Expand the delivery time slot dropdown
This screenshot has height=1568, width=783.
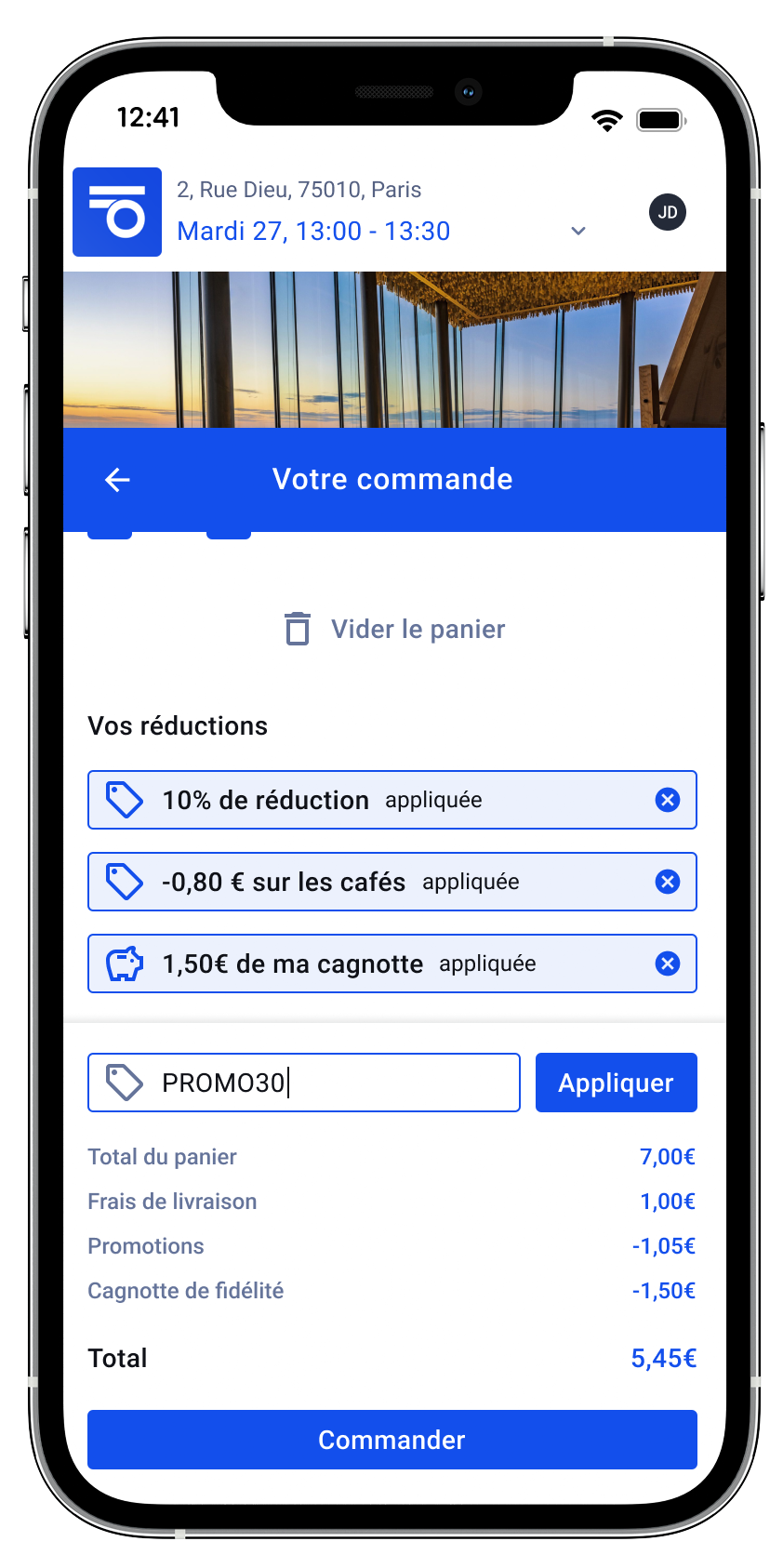(578, 232)
